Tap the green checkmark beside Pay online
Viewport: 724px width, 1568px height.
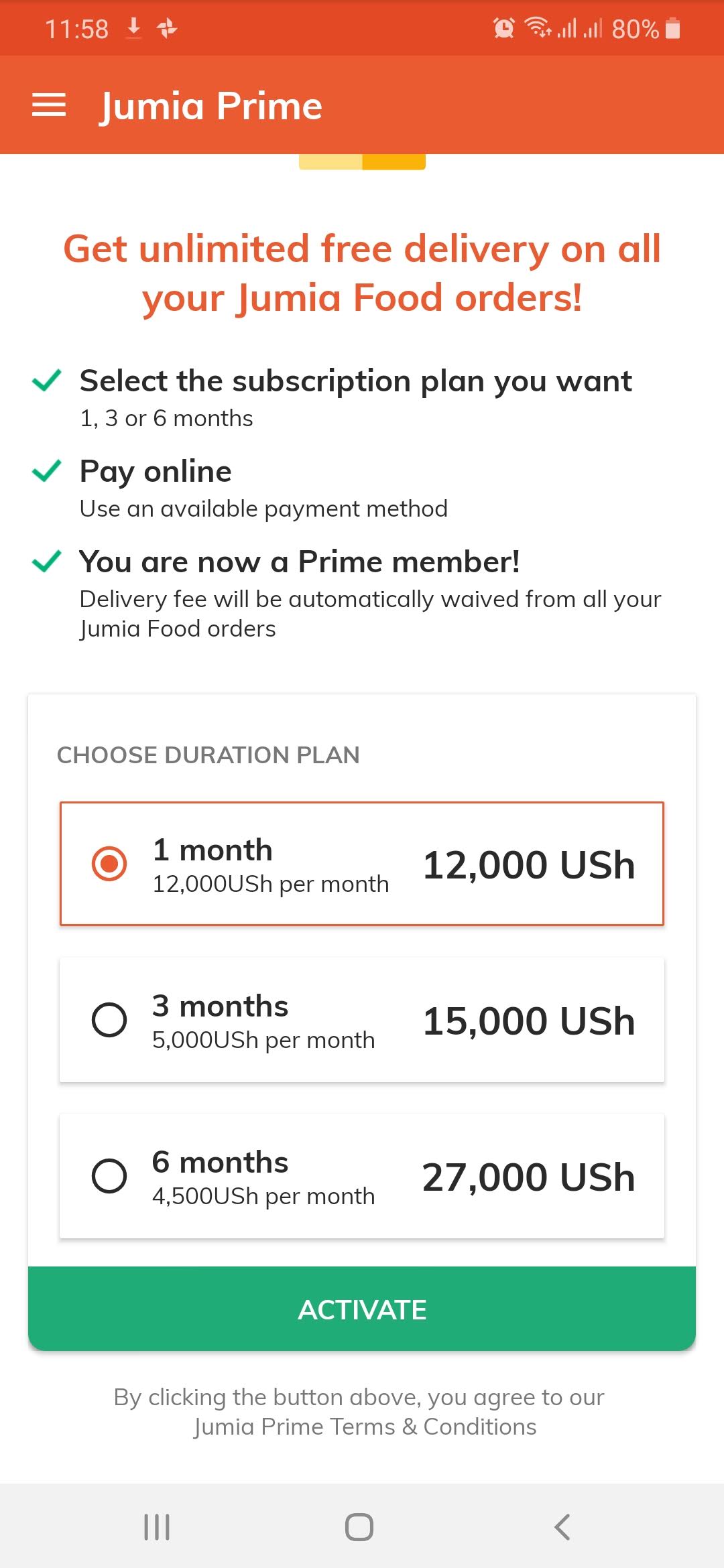(x=47, y=470)
